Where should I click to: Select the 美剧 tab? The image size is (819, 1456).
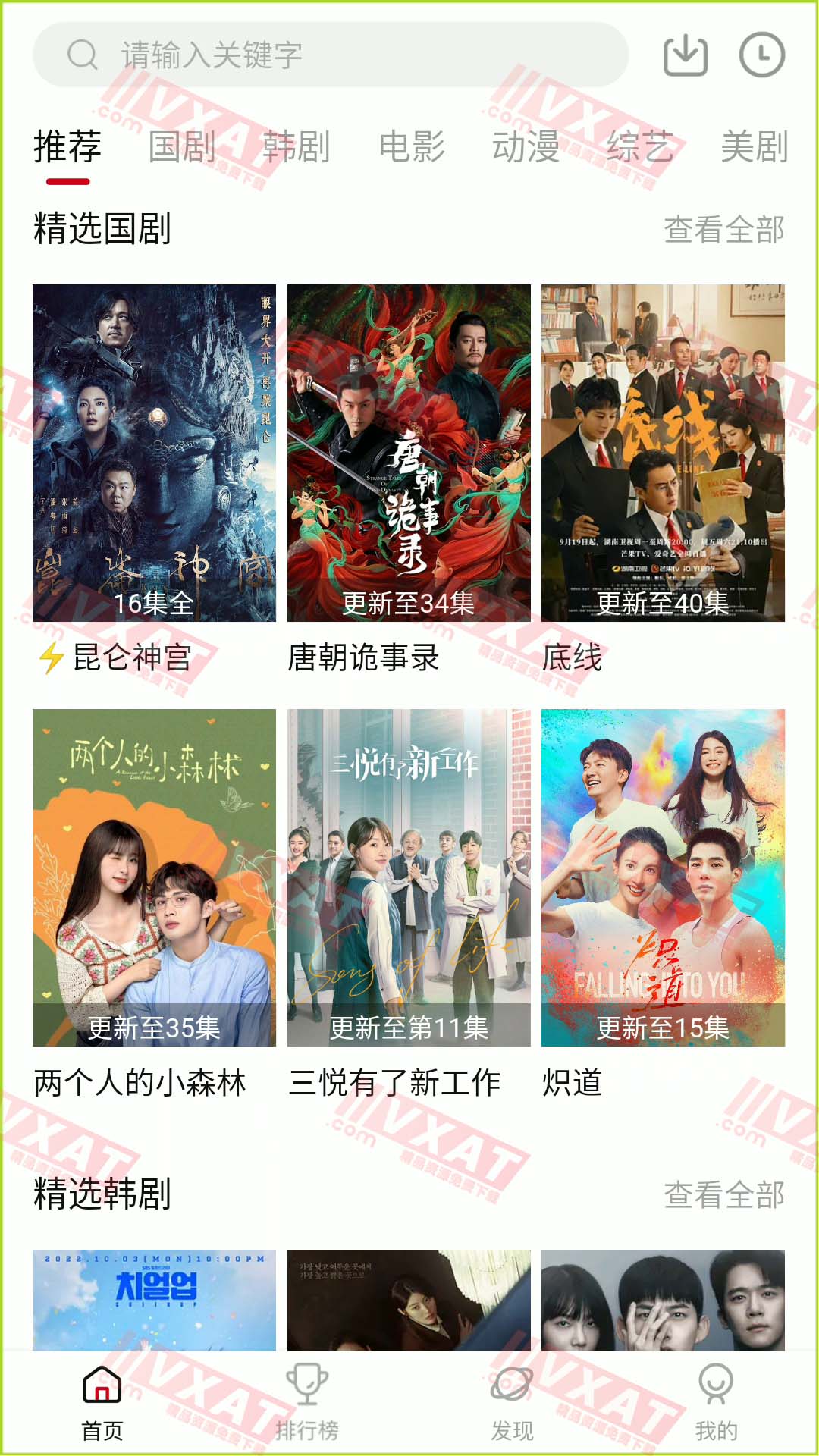[755, 147]
